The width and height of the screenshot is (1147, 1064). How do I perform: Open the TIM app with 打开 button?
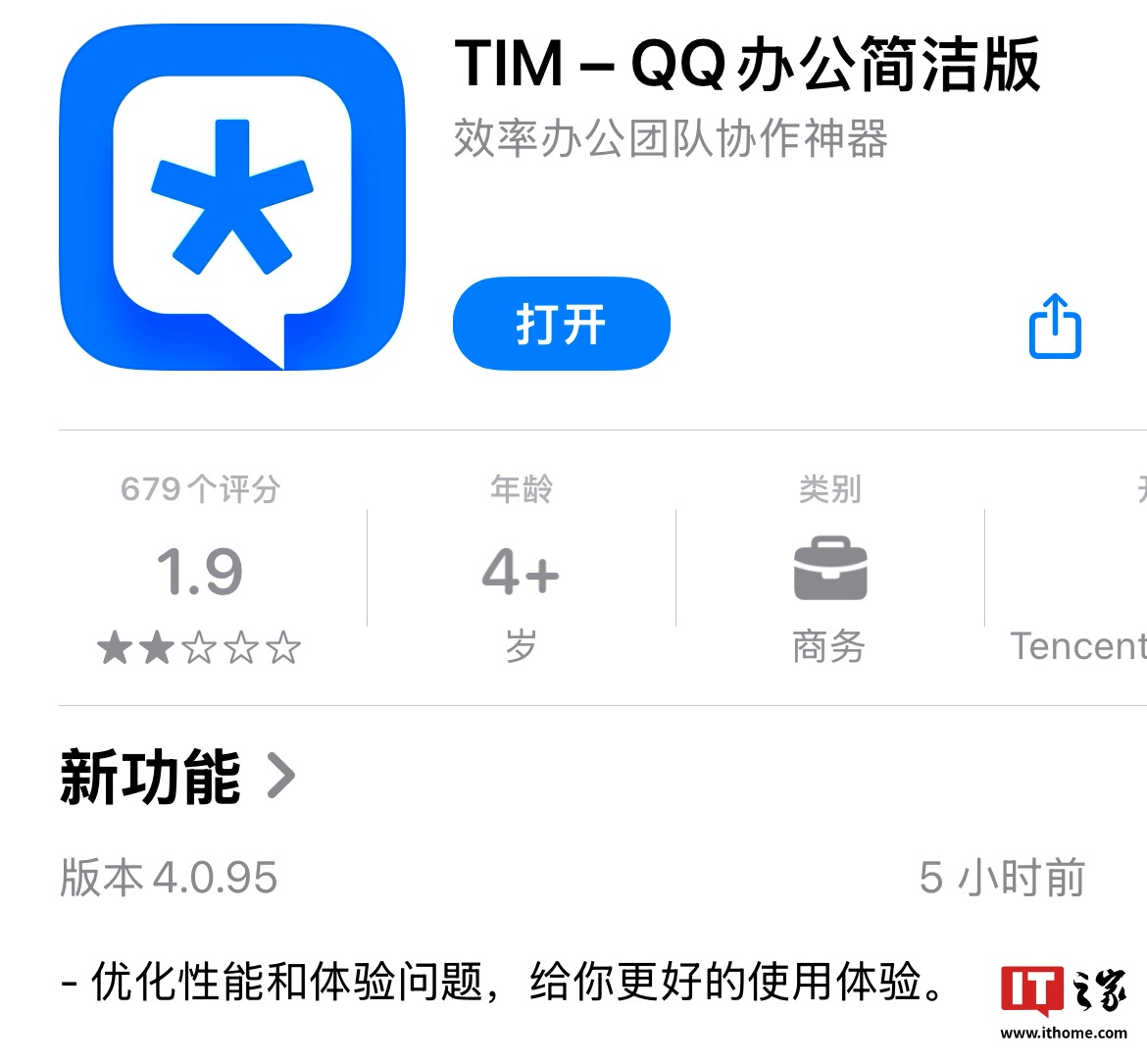561,325
